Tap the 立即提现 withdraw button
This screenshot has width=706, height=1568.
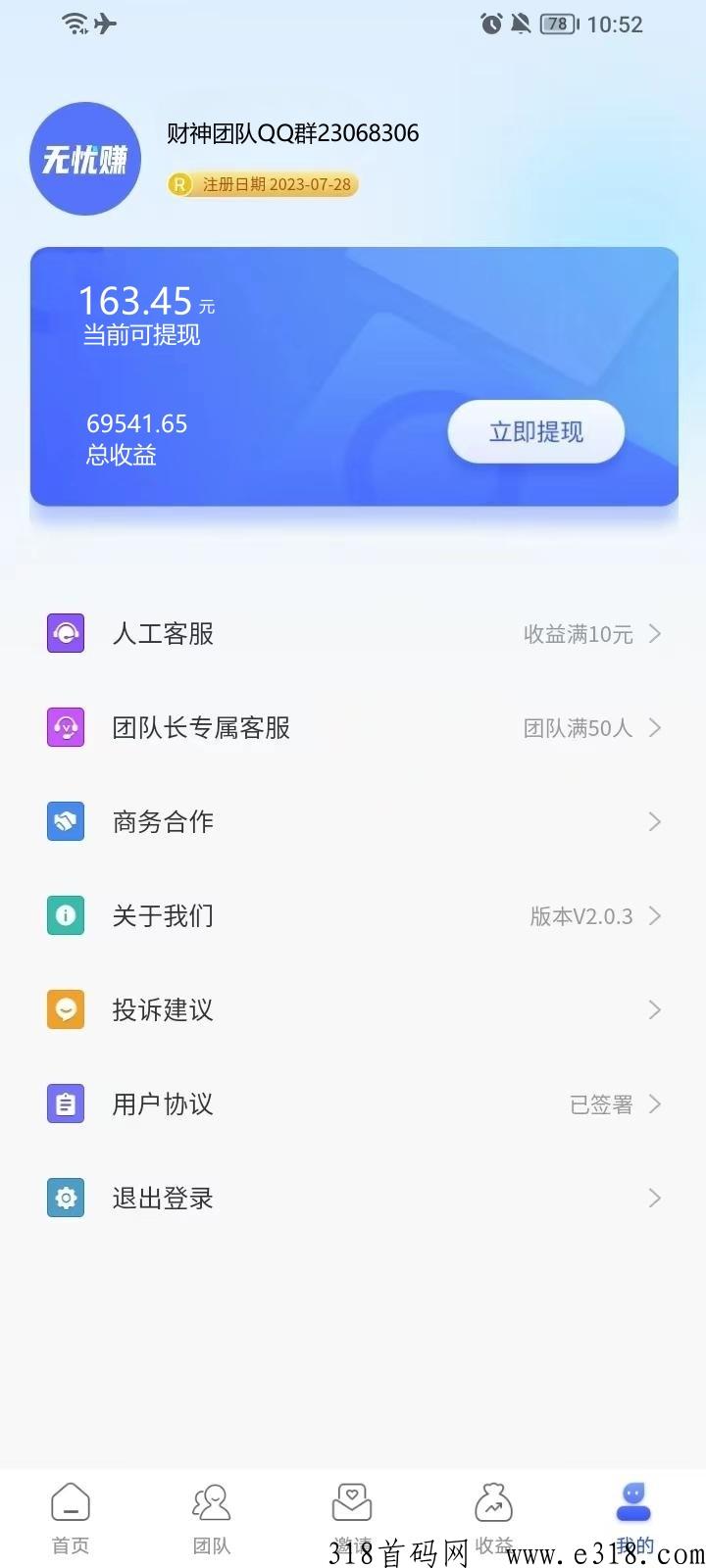535,431
